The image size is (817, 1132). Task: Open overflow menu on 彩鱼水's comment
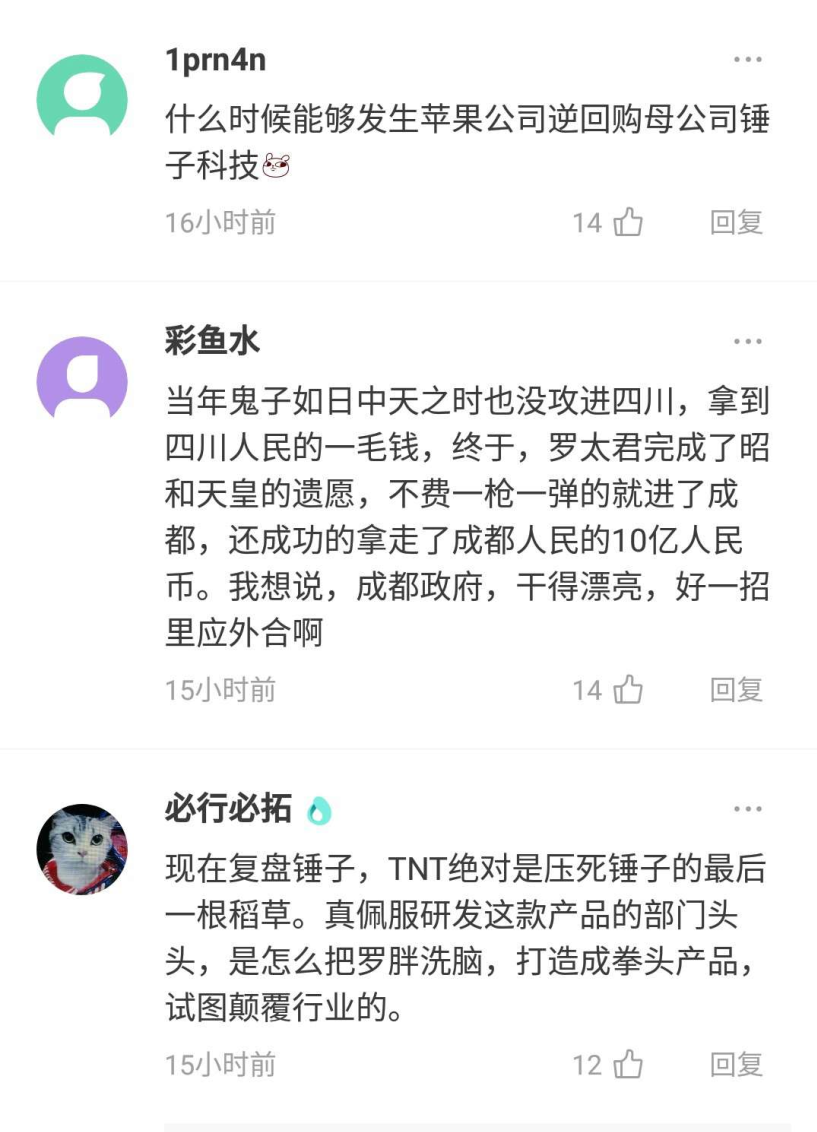tap(747, 341)
